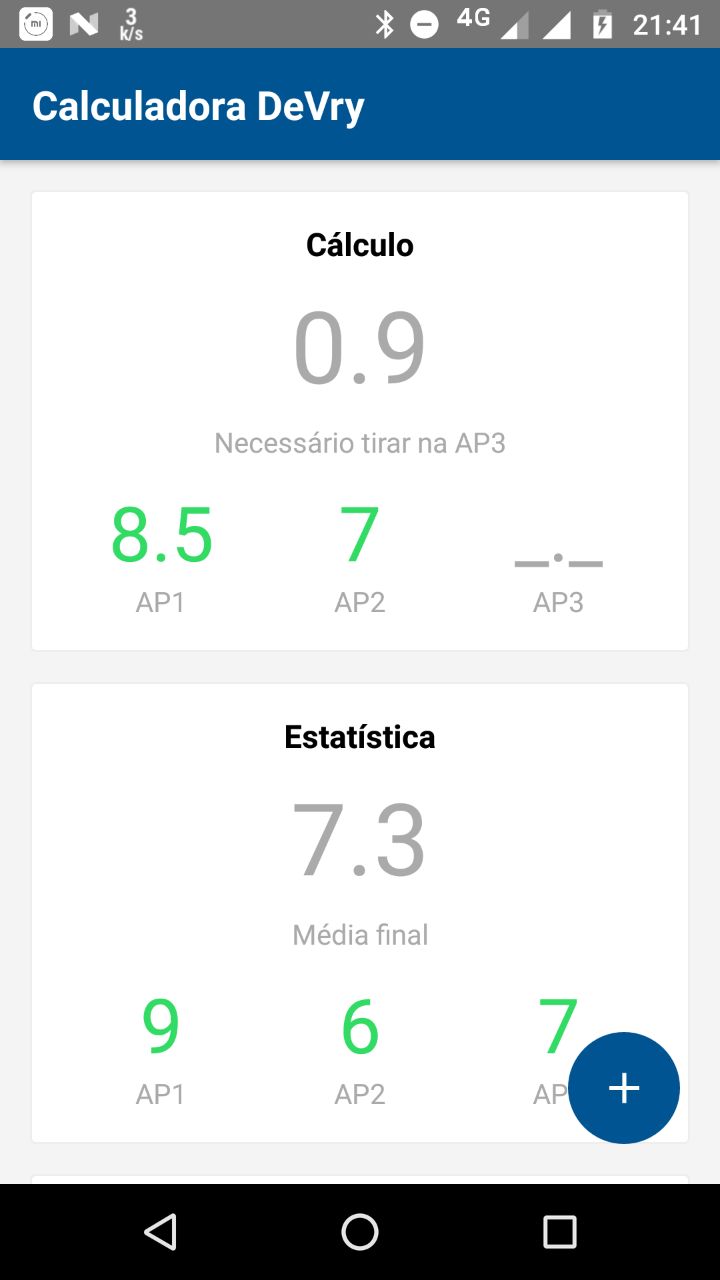720x1280 pixels.
Task: Go back using the system back button
Action: [x=160, y=1232]
